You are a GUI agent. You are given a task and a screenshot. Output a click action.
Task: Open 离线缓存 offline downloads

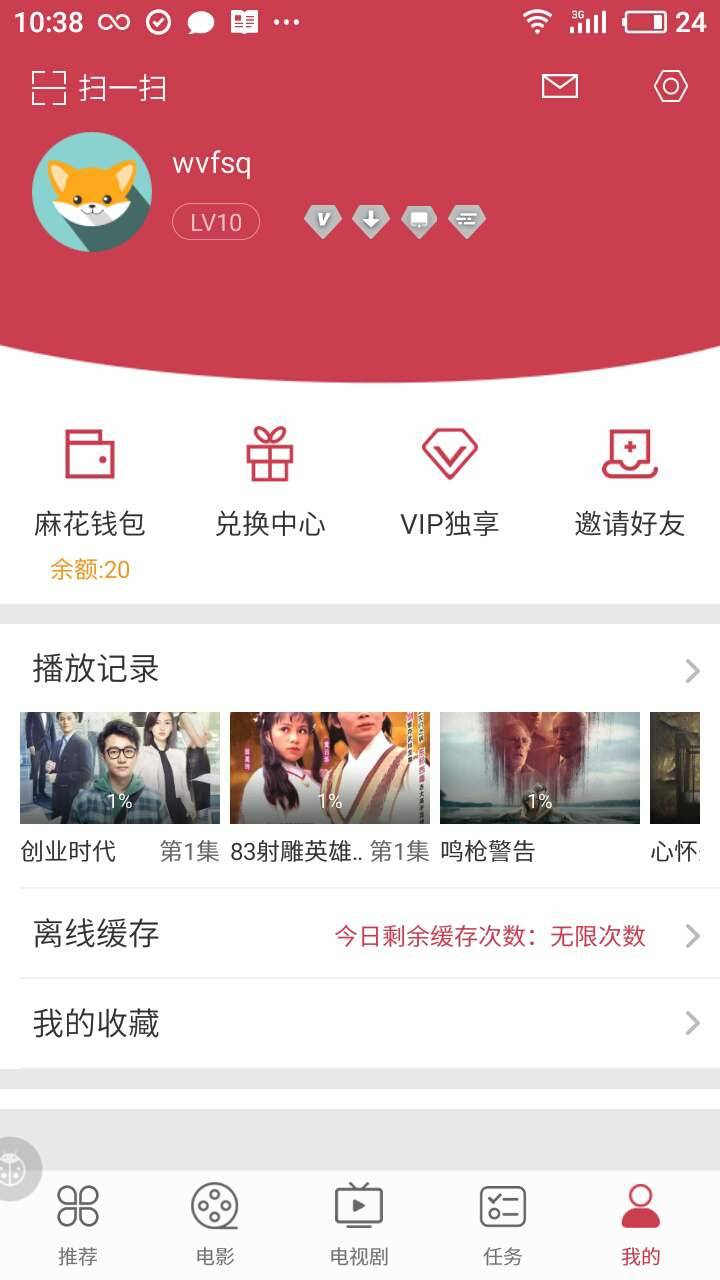360,935
